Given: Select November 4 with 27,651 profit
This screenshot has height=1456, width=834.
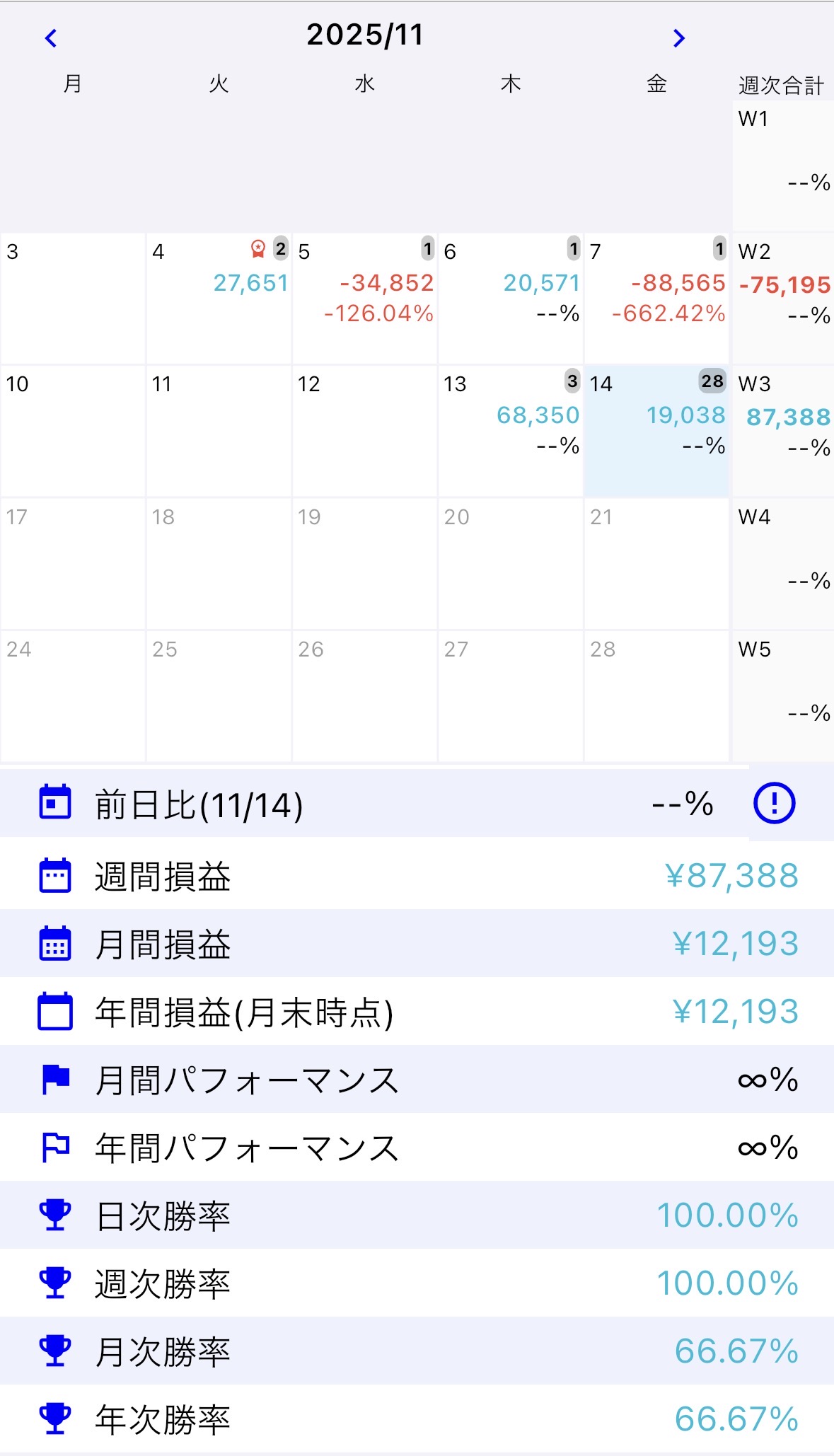Looking at the screenshot, I should click(x=219, y=298).
